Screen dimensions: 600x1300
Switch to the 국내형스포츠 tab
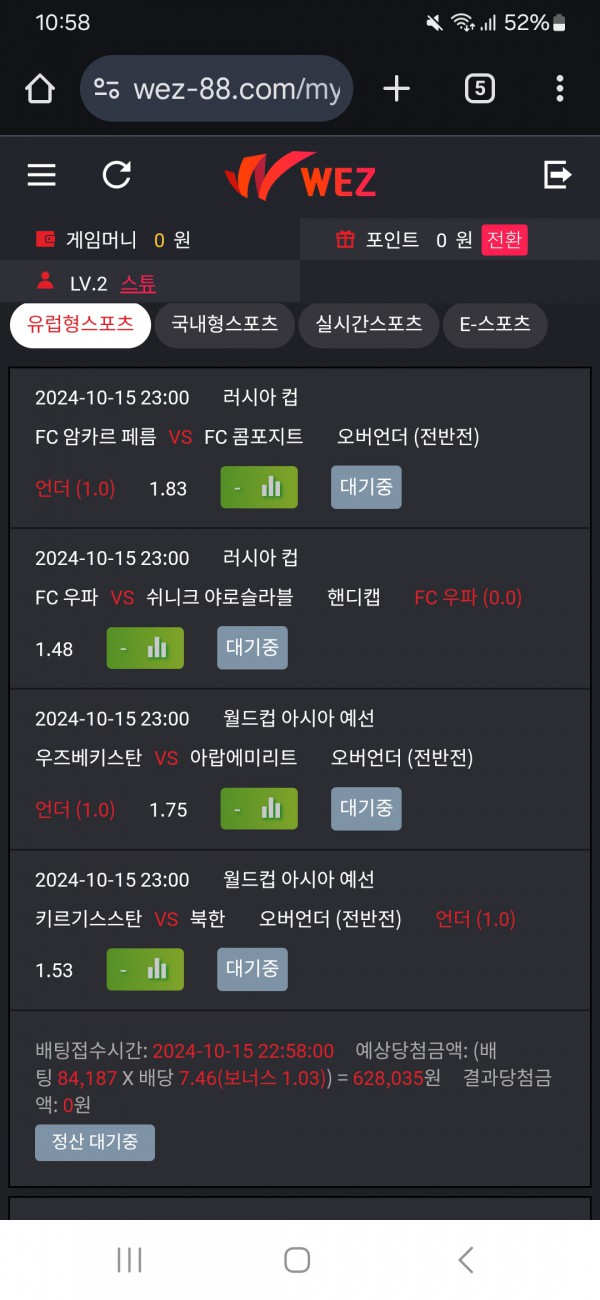click(224, 325)
